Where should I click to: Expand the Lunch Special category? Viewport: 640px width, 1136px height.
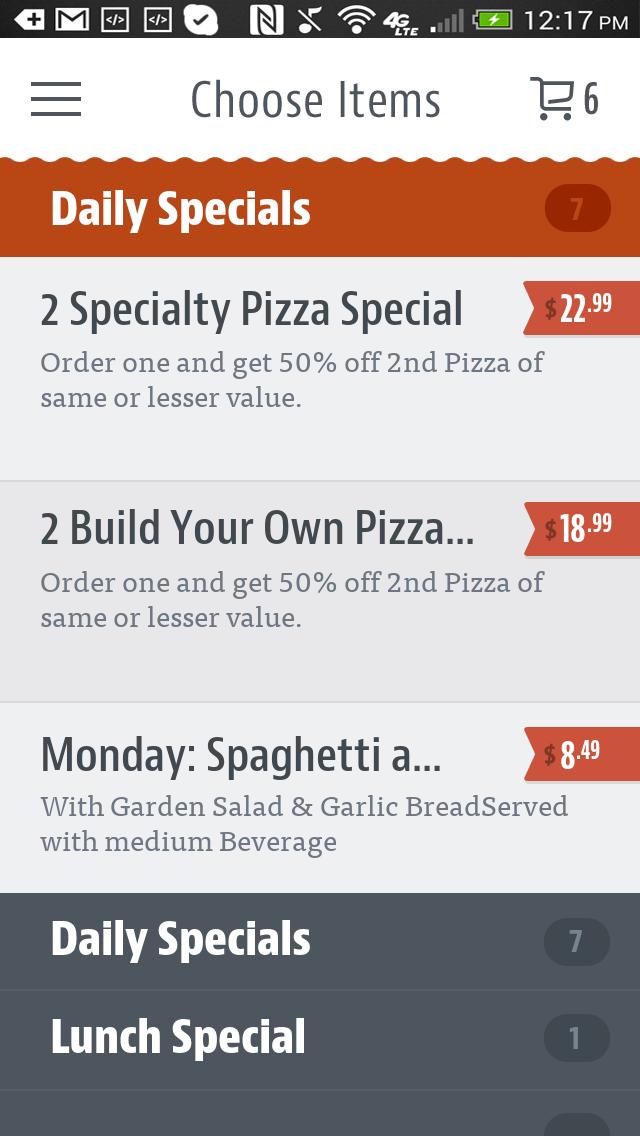pyautogui.click(x=320, y=1039)
